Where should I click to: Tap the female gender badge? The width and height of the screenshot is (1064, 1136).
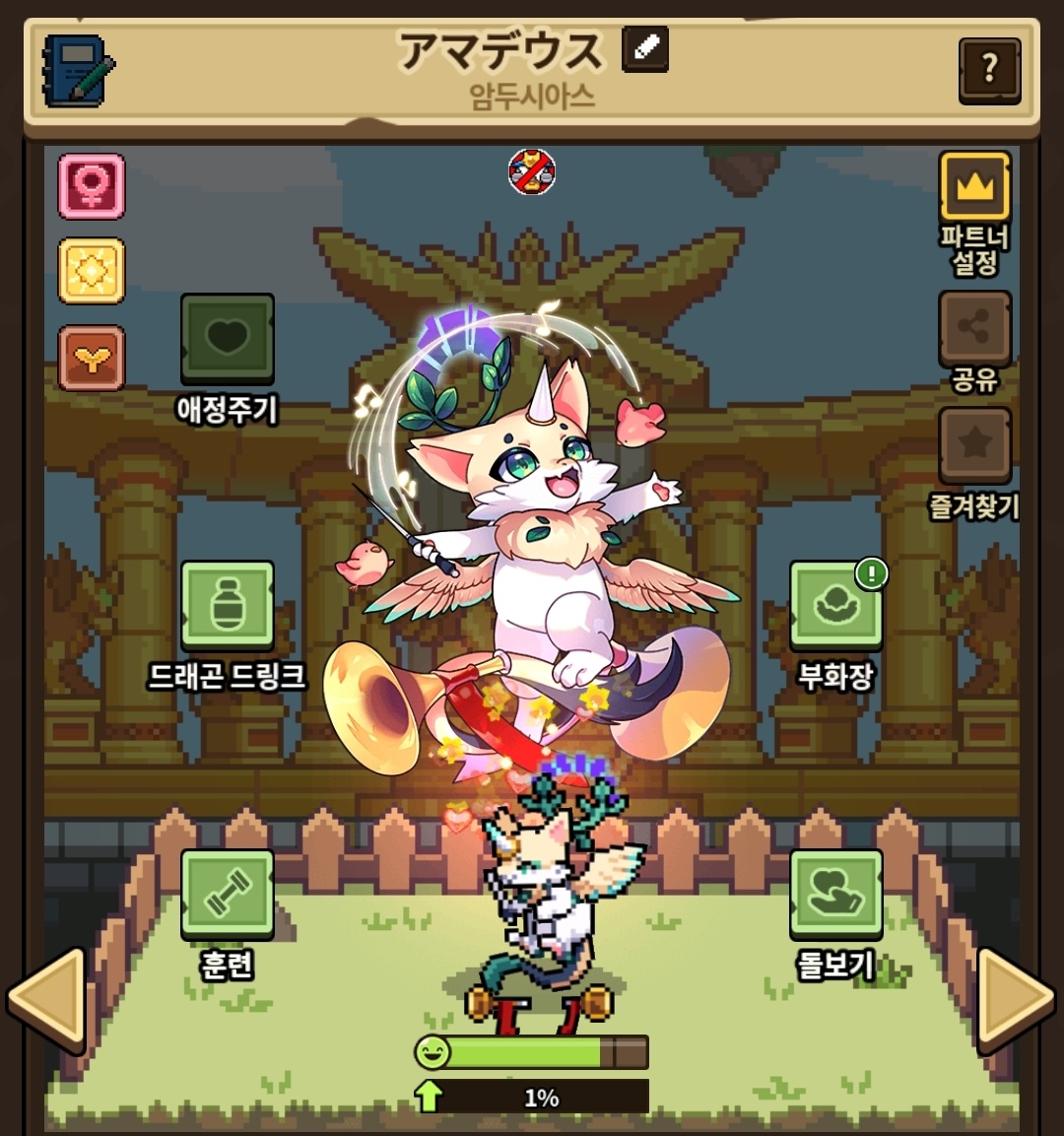[x=92, y=185]
